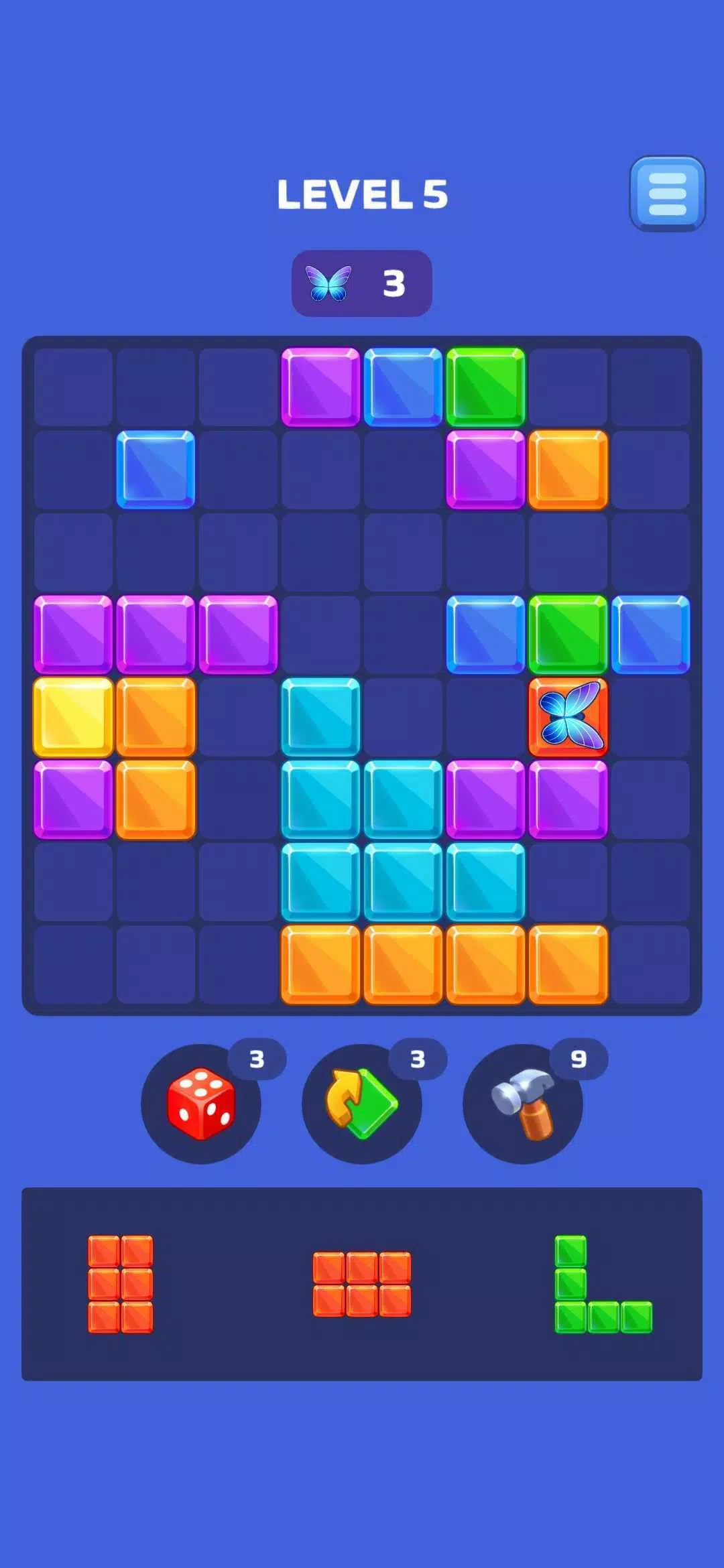This screenshot has width=724, height=1568.
Task: Select the tall orange six-block piece
Action: coord(121,1284)
